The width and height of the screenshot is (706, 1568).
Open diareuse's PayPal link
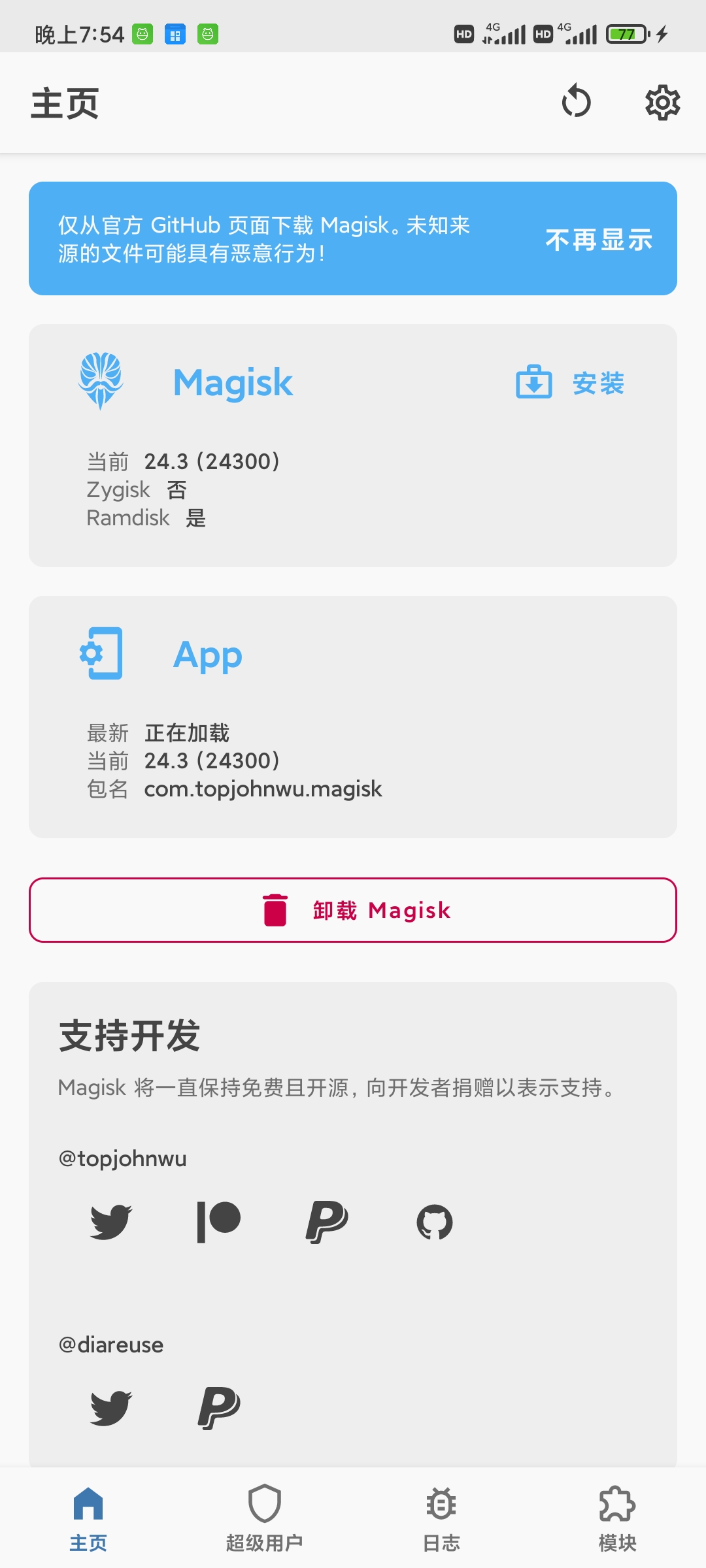point(219,1407)
